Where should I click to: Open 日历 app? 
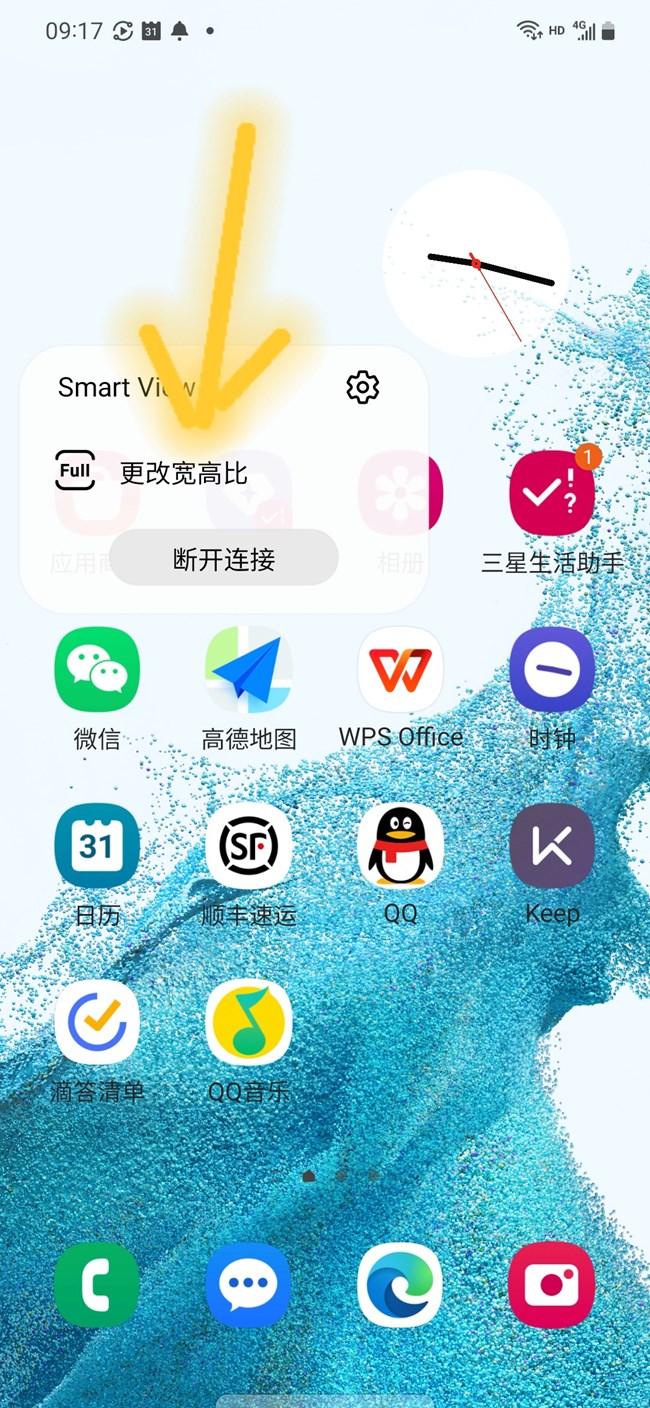click(97, 846)
